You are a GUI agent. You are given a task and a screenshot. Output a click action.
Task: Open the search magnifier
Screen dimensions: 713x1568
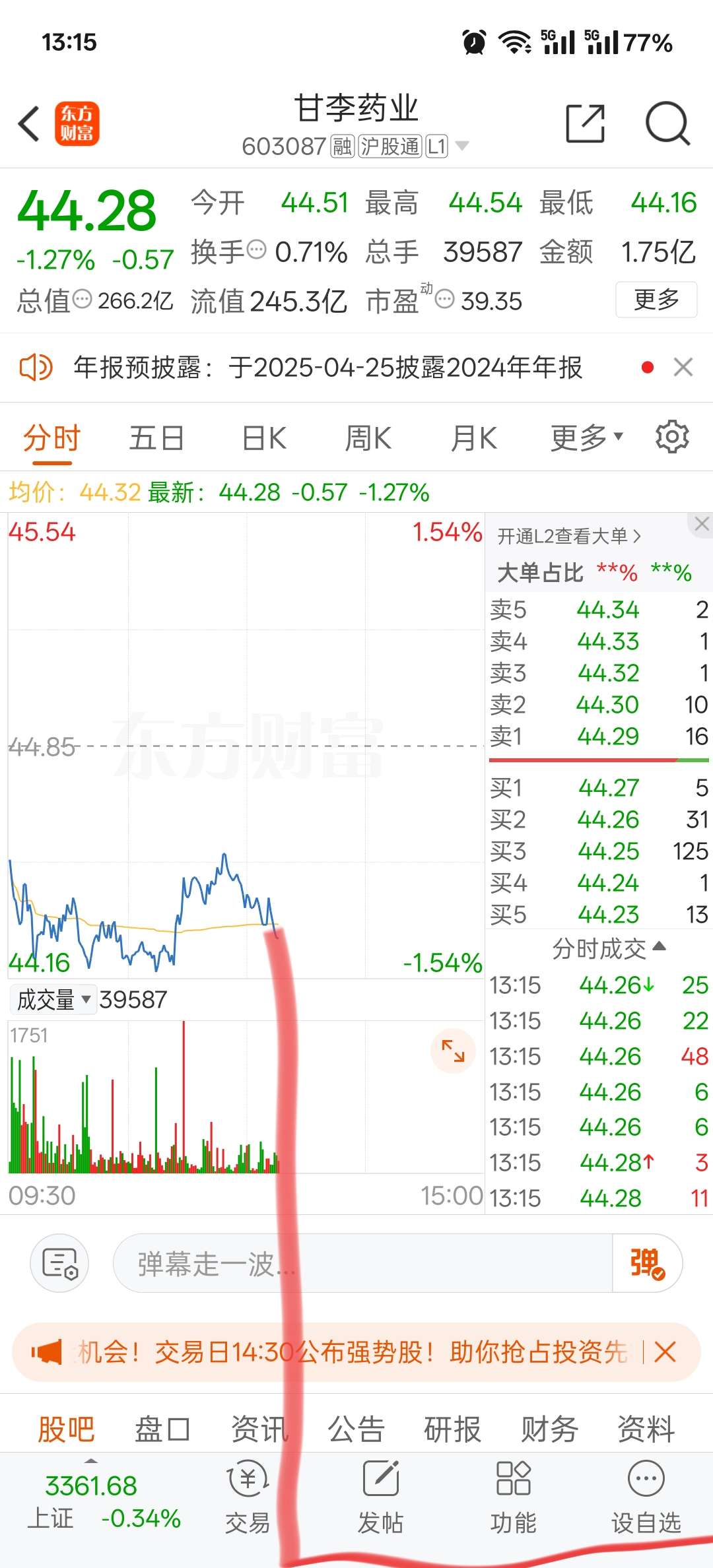[667, 123]
